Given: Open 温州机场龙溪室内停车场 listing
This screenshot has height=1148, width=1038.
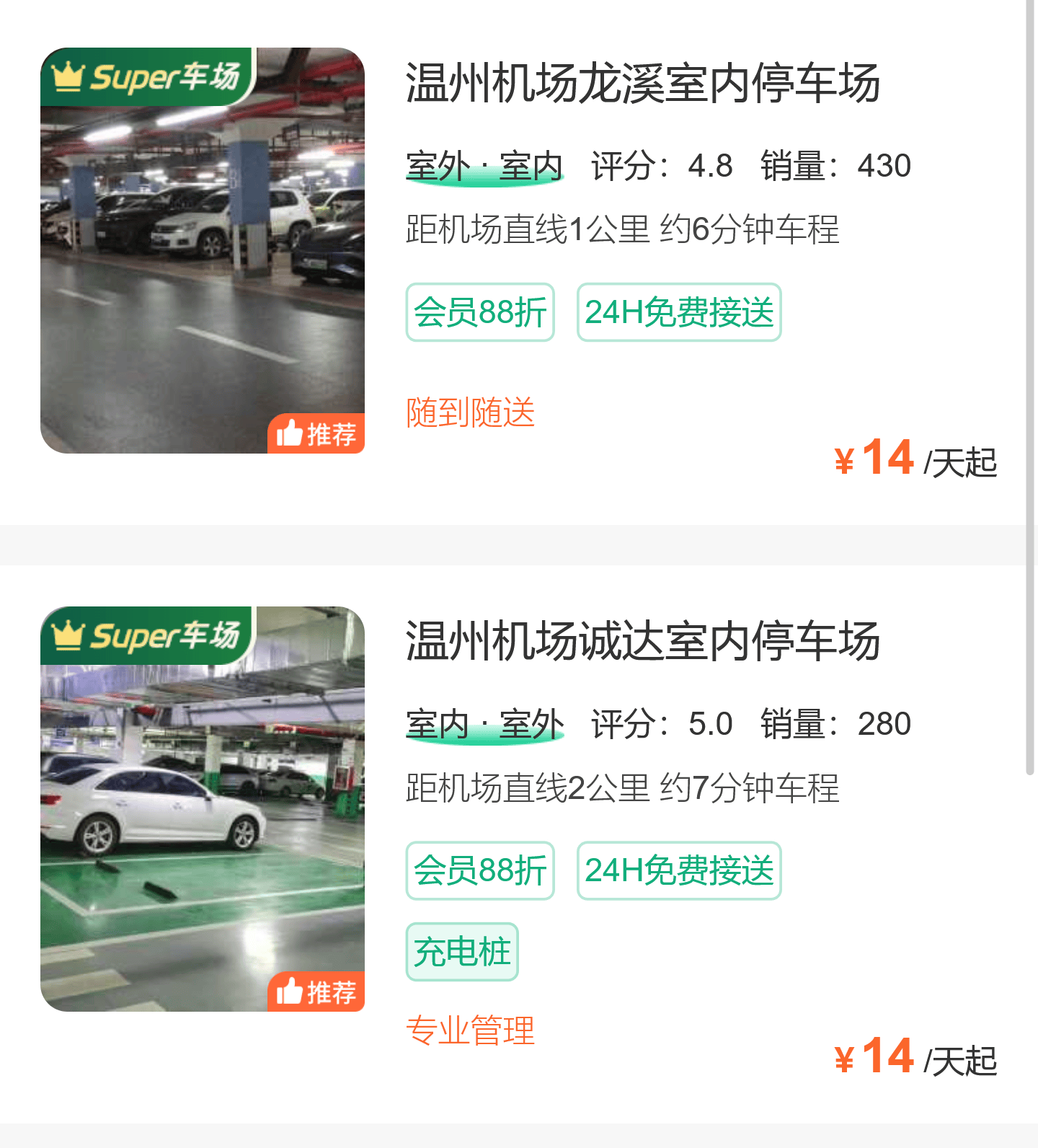Looking at the screenshot, I should (642, 84).
